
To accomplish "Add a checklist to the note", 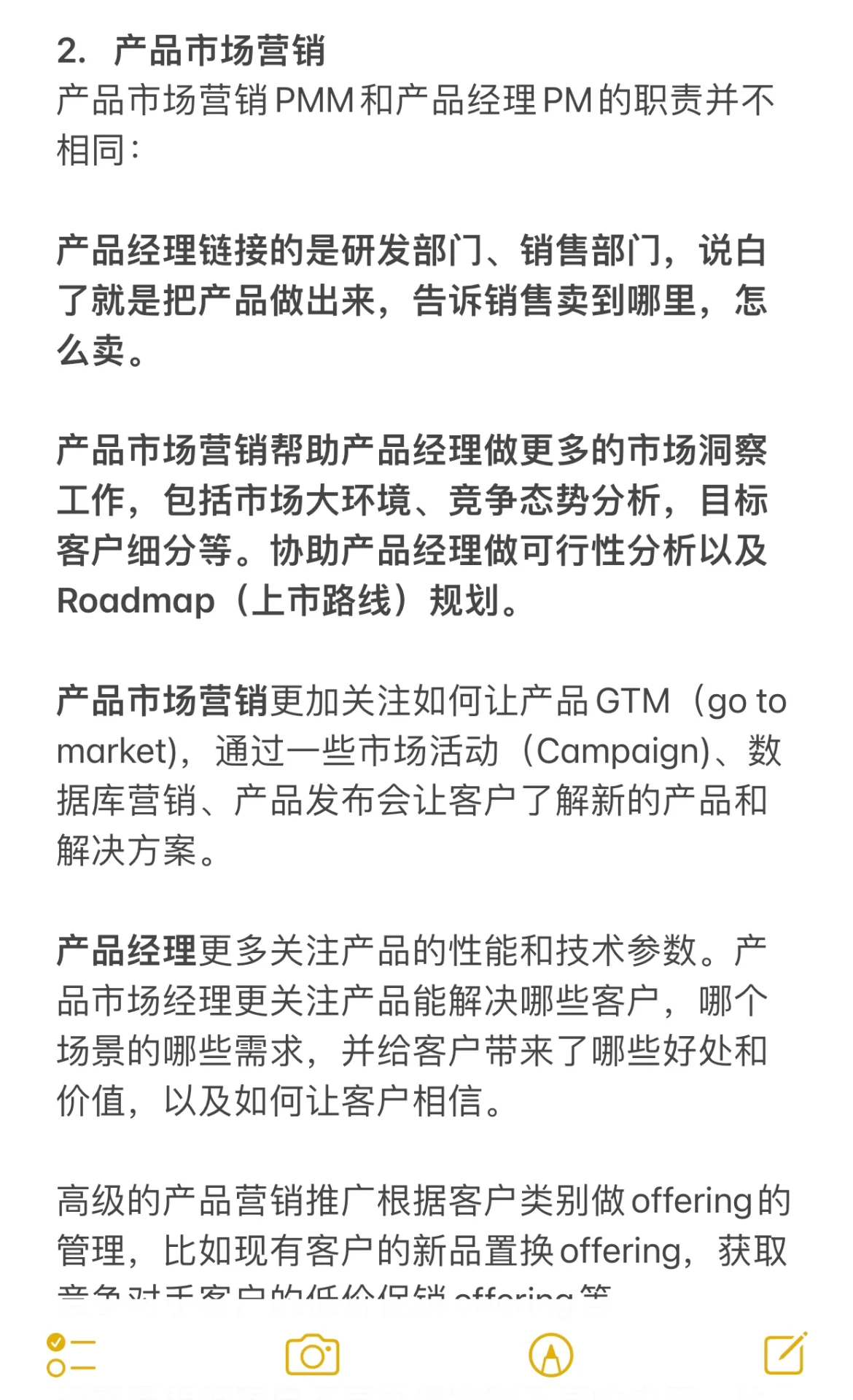I will click(71, 1356).
